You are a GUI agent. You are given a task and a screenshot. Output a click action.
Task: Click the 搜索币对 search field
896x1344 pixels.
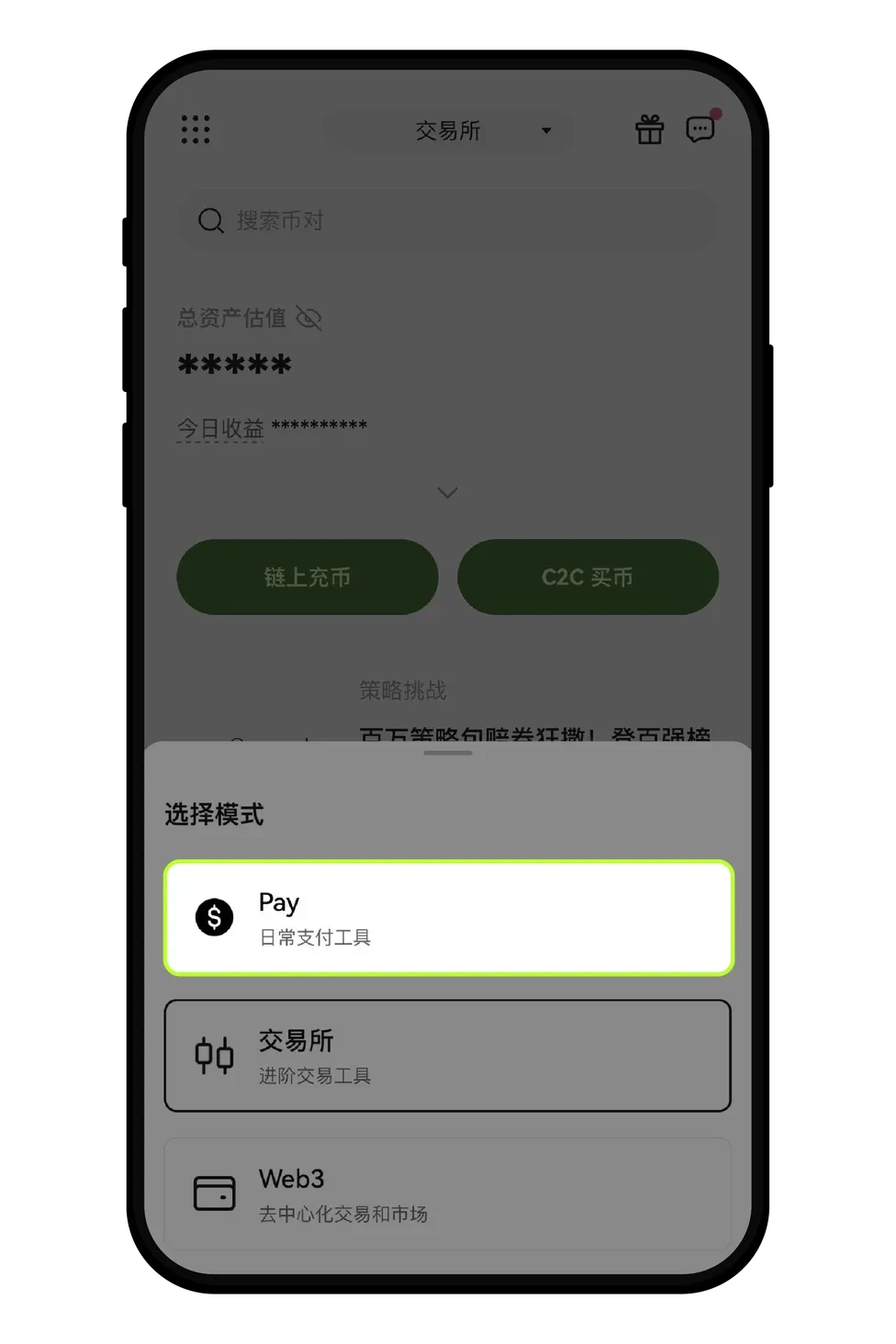(447, 220)
